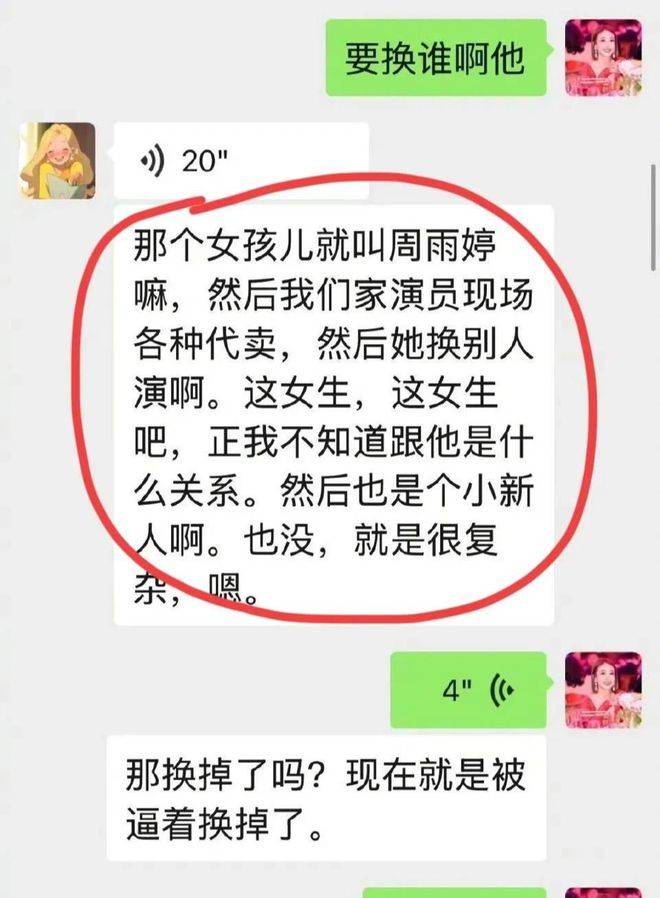Play the 4-second green voice message

468,690
